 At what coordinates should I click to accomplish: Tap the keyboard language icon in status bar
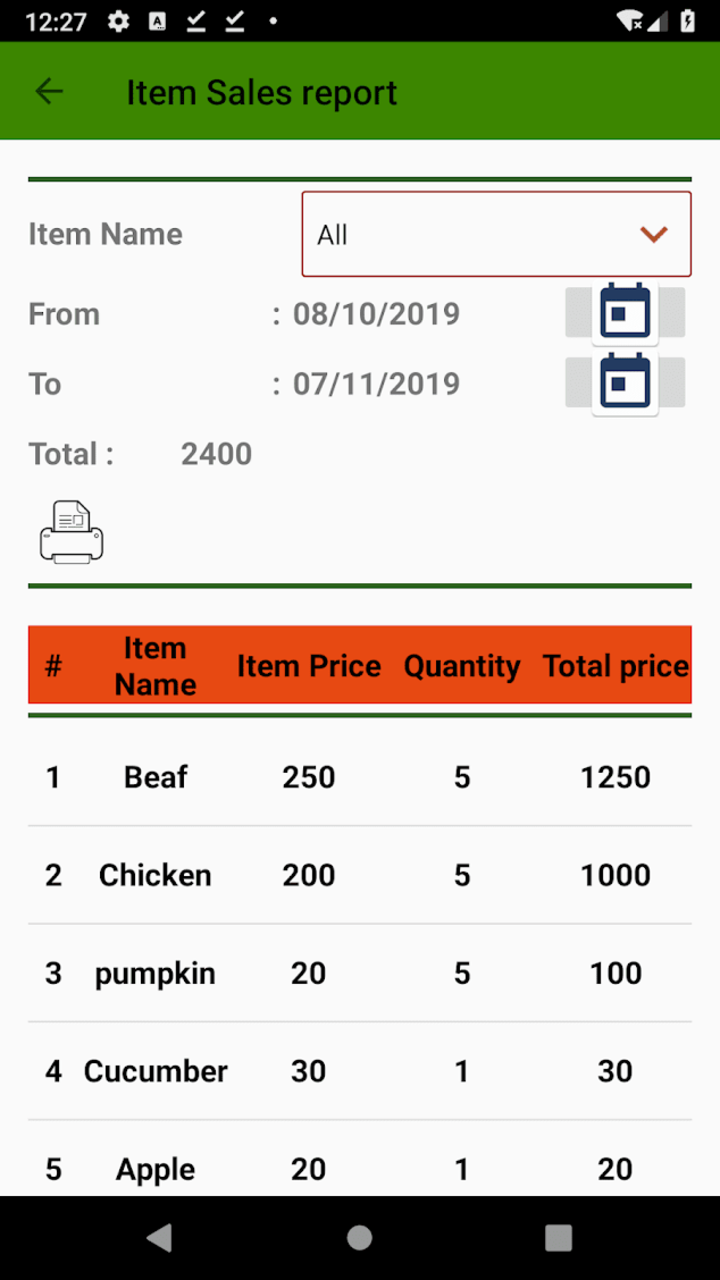156,19
